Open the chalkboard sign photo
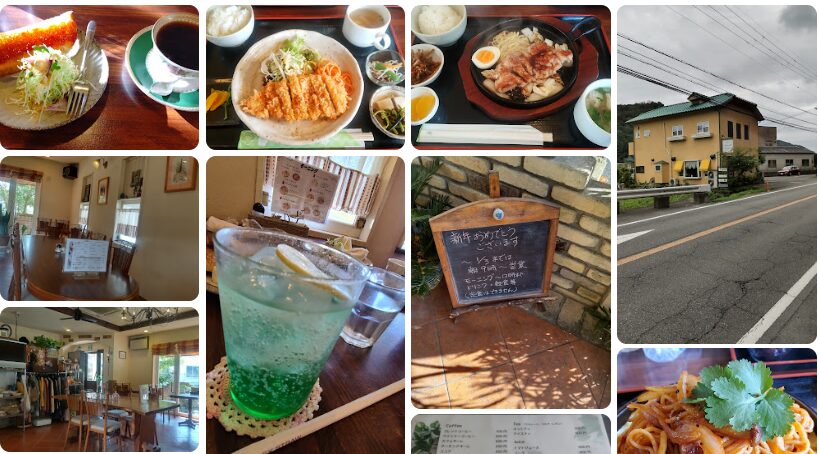819x454 pixels. 510,282
